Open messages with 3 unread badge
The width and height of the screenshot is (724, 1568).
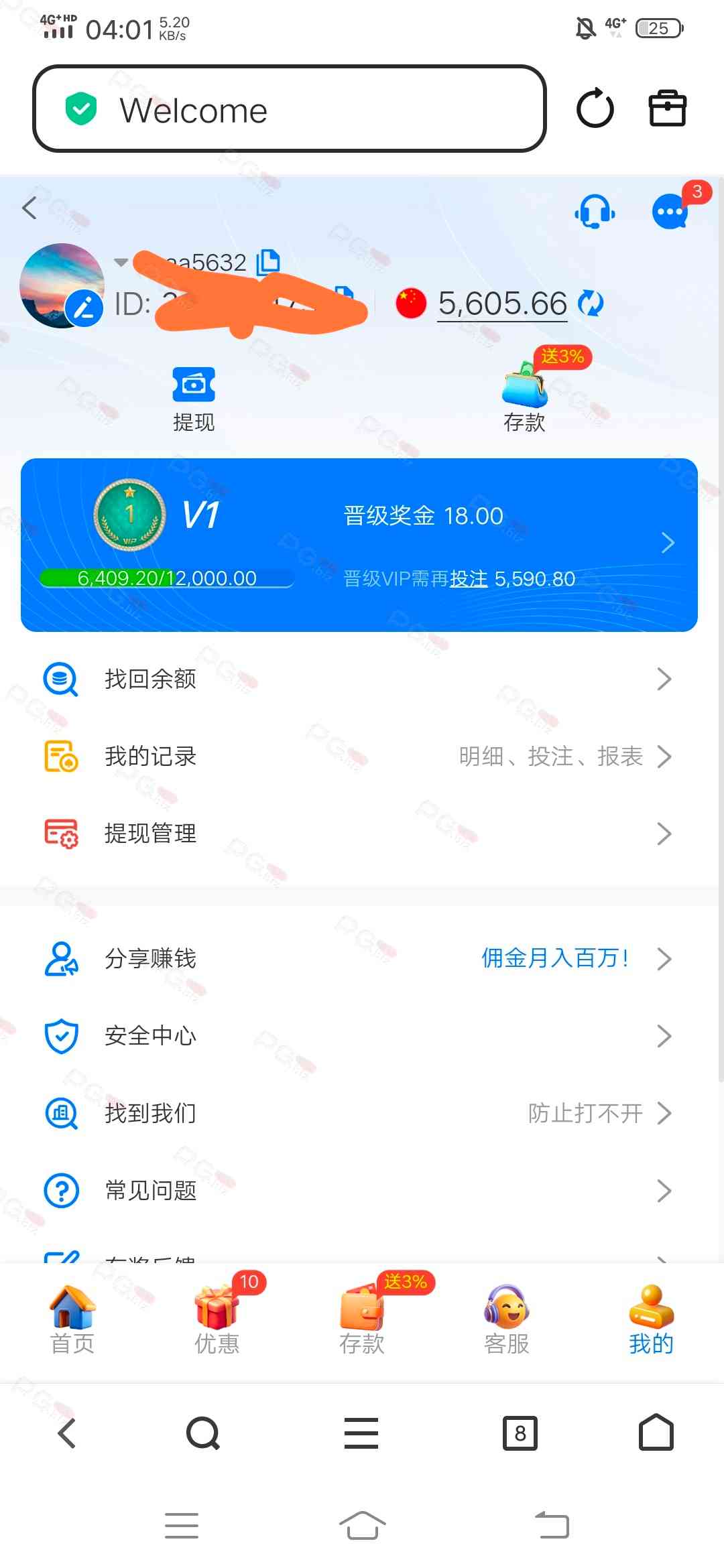pos(670,212)
